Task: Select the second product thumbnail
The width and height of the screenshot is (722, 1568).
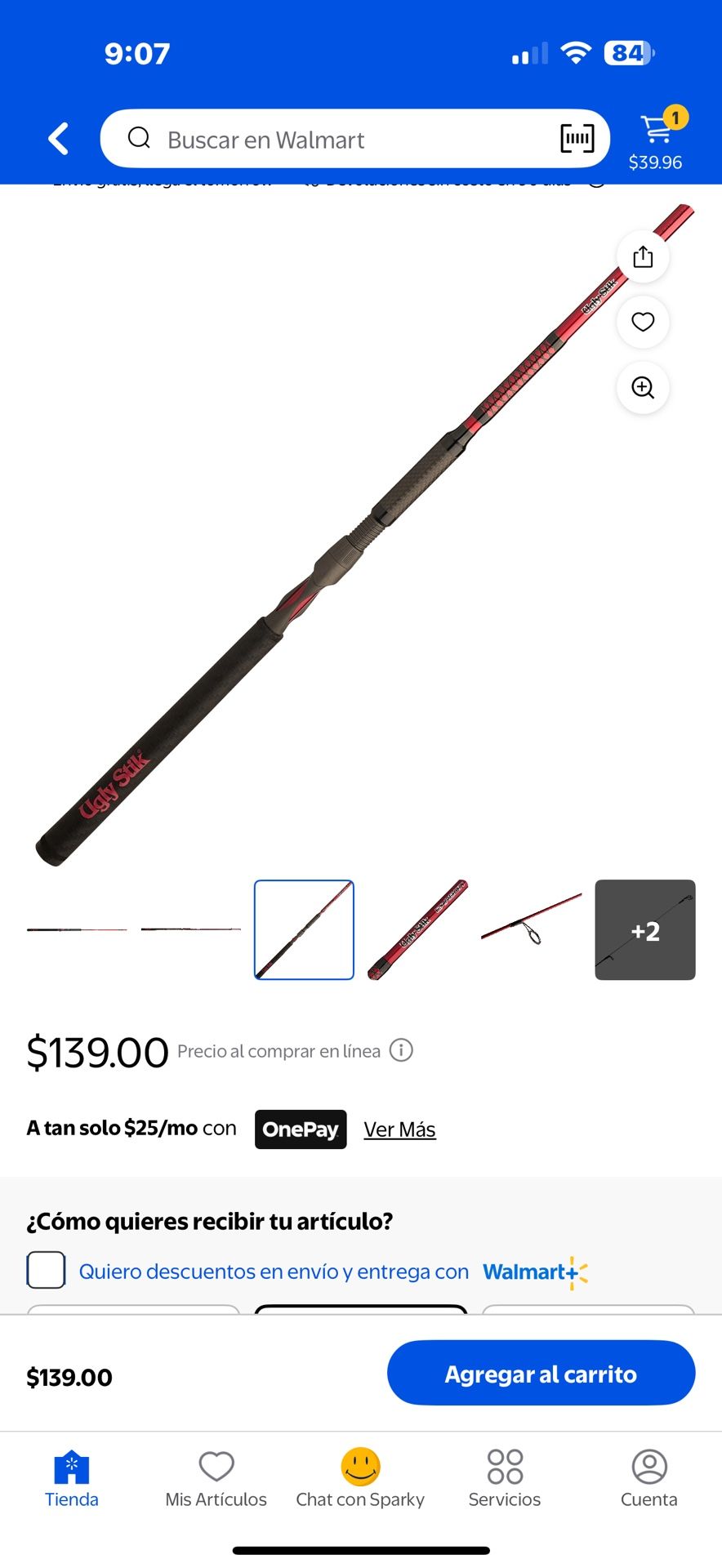Action: (190, 929)
